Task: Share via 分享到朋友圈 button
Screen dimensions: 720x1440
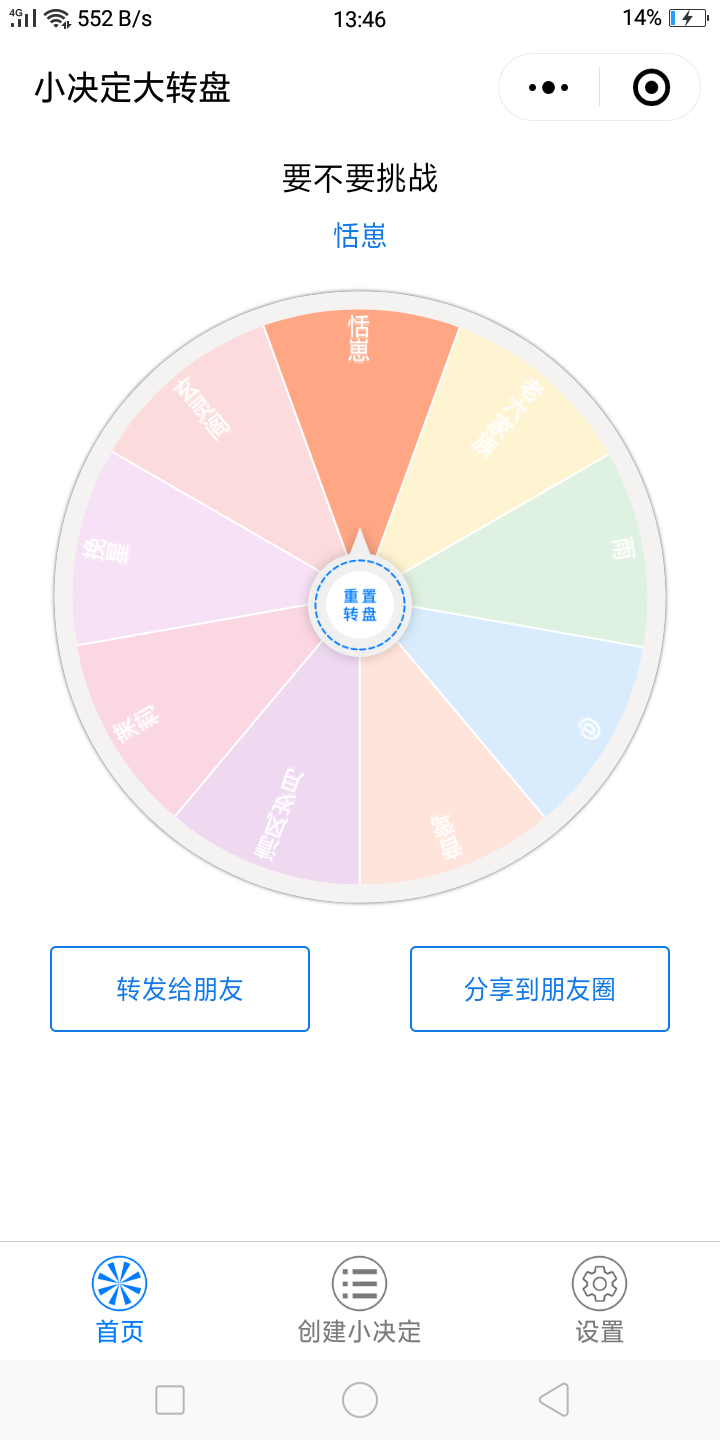Action: (x=540, y=989)
